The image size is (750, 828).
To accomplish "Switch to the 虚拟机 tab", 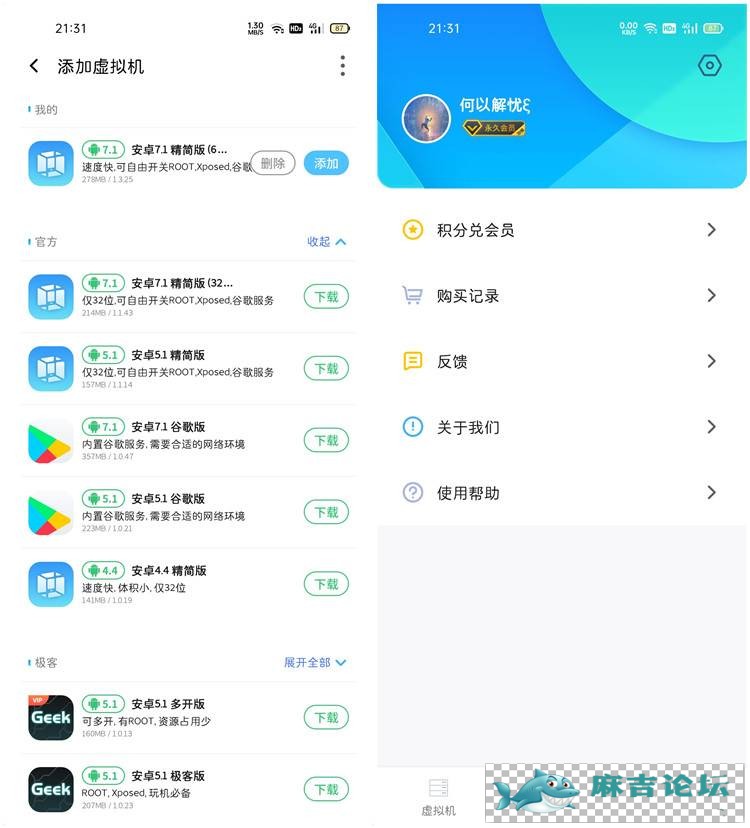I will click(438, 797).
